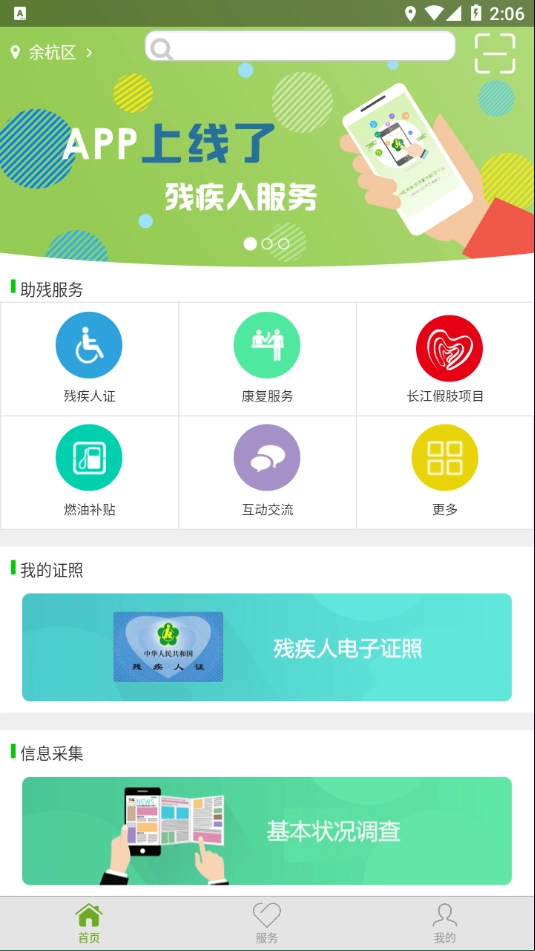Screen dimensions: 535x951
Task: Switch to the 服务 tab
Action: point(267,923)
